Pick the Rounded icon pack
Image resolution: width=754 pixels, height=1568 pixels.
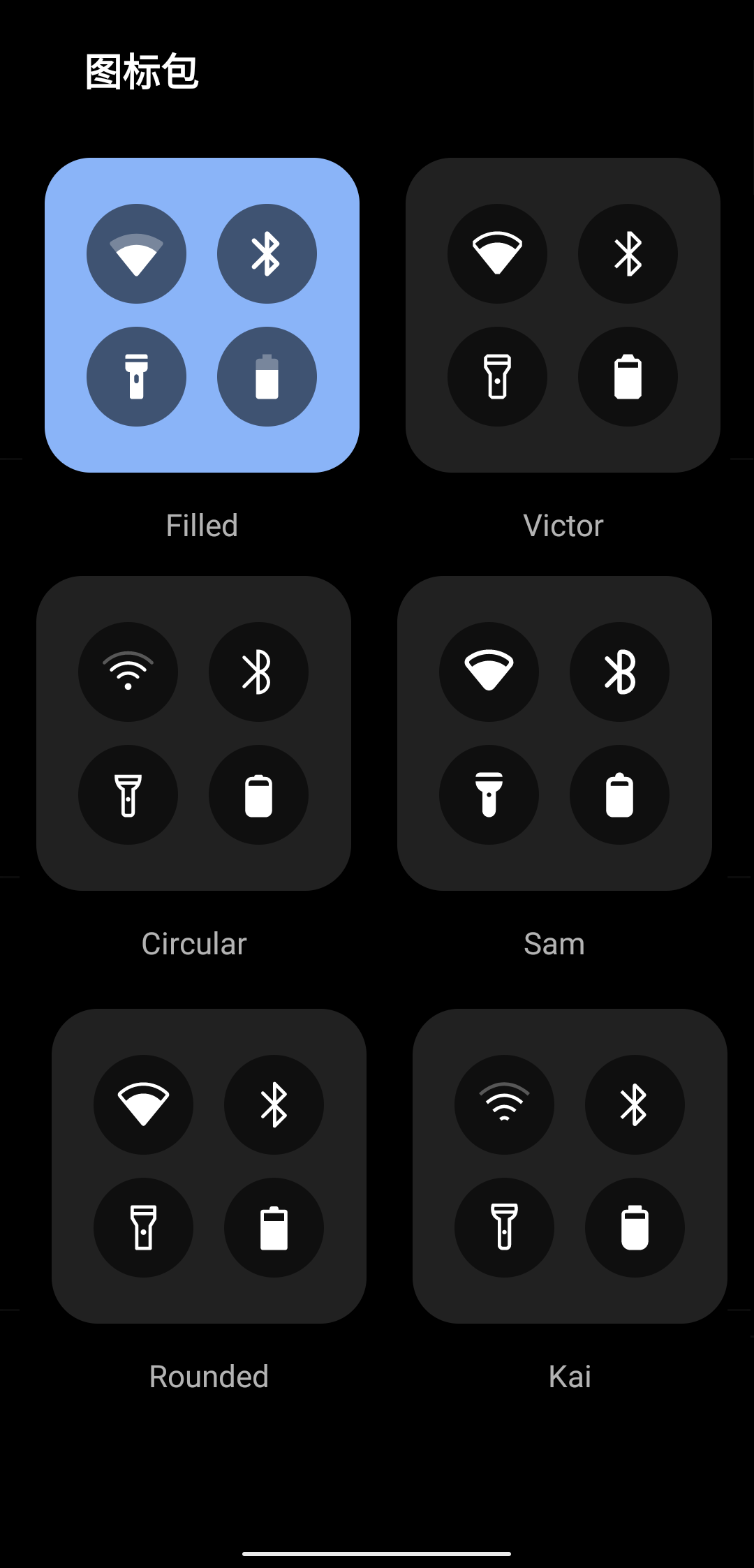coord(209,1166)
